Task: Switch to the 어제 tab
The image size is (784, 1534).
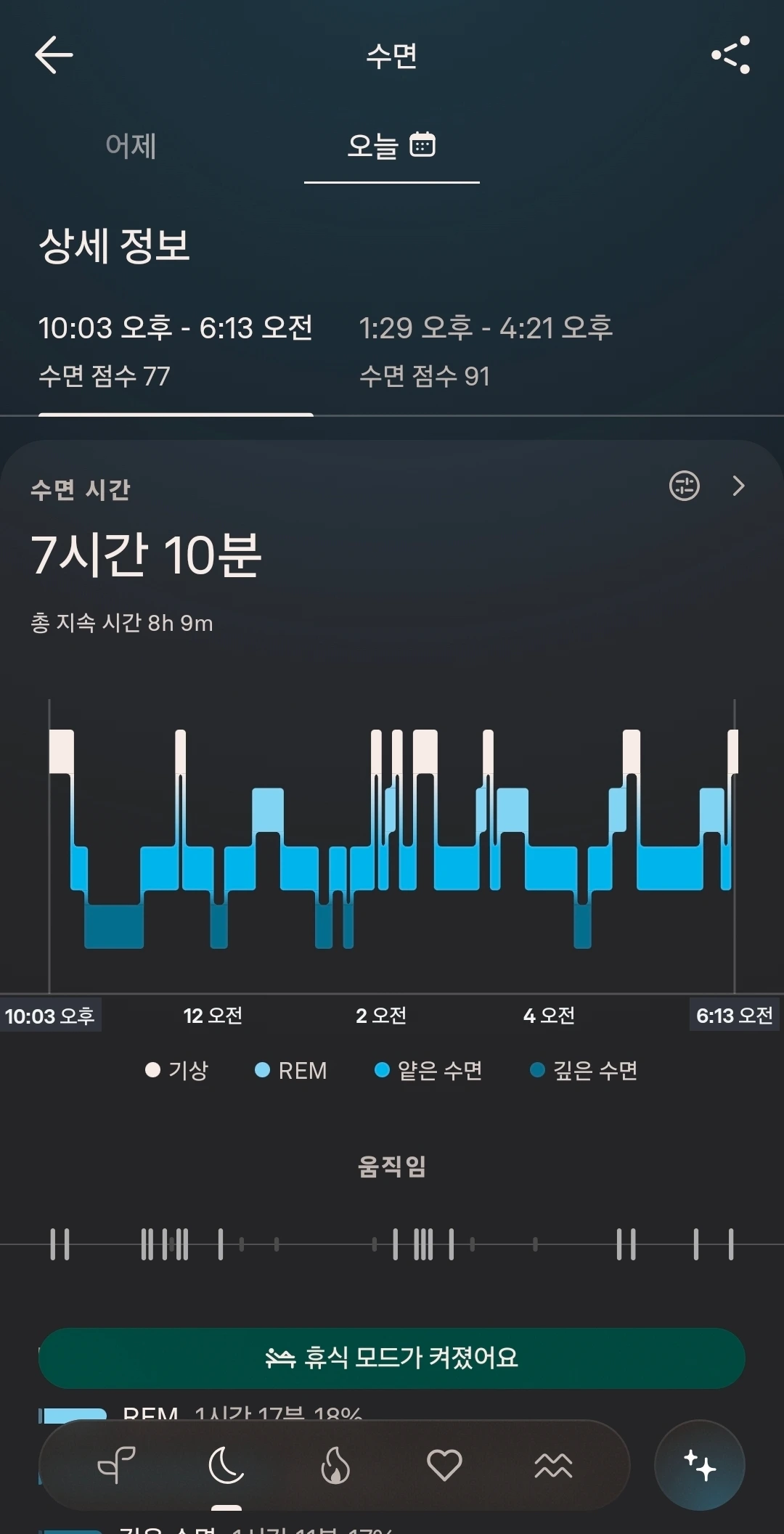Action: coord(131,146)
